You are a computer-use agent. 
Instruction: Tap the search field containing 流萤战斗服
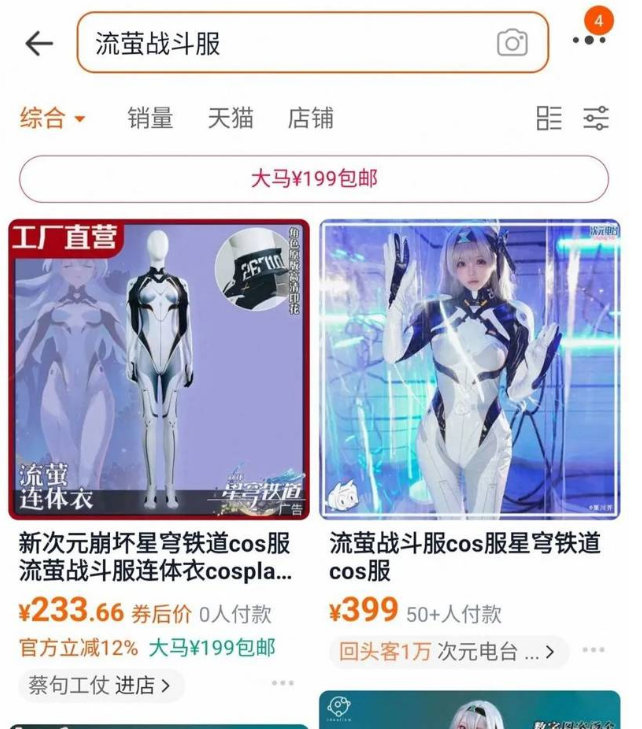coord(285,43)
